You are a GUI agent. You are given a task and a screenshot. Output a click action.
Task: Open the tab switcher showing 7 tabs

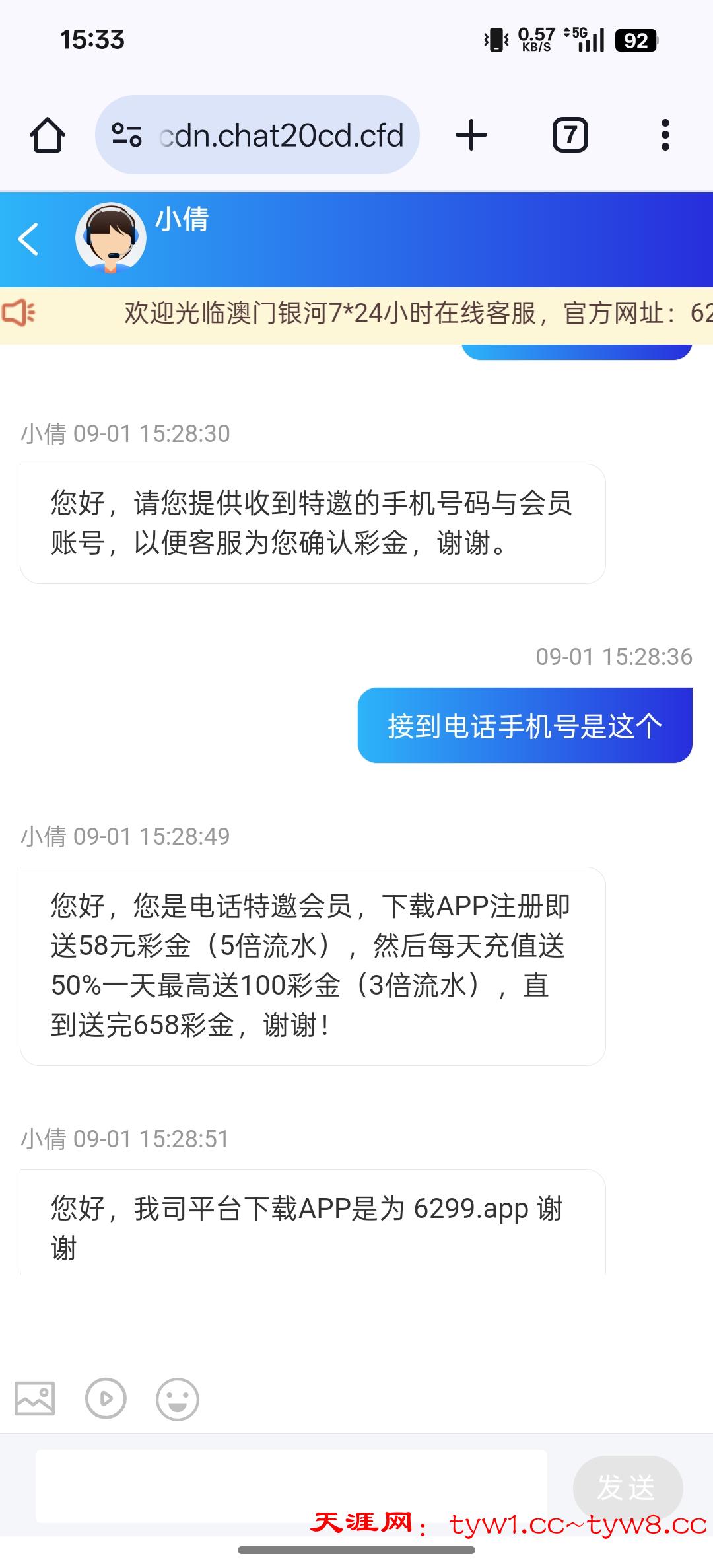click(x=570, y=135)
